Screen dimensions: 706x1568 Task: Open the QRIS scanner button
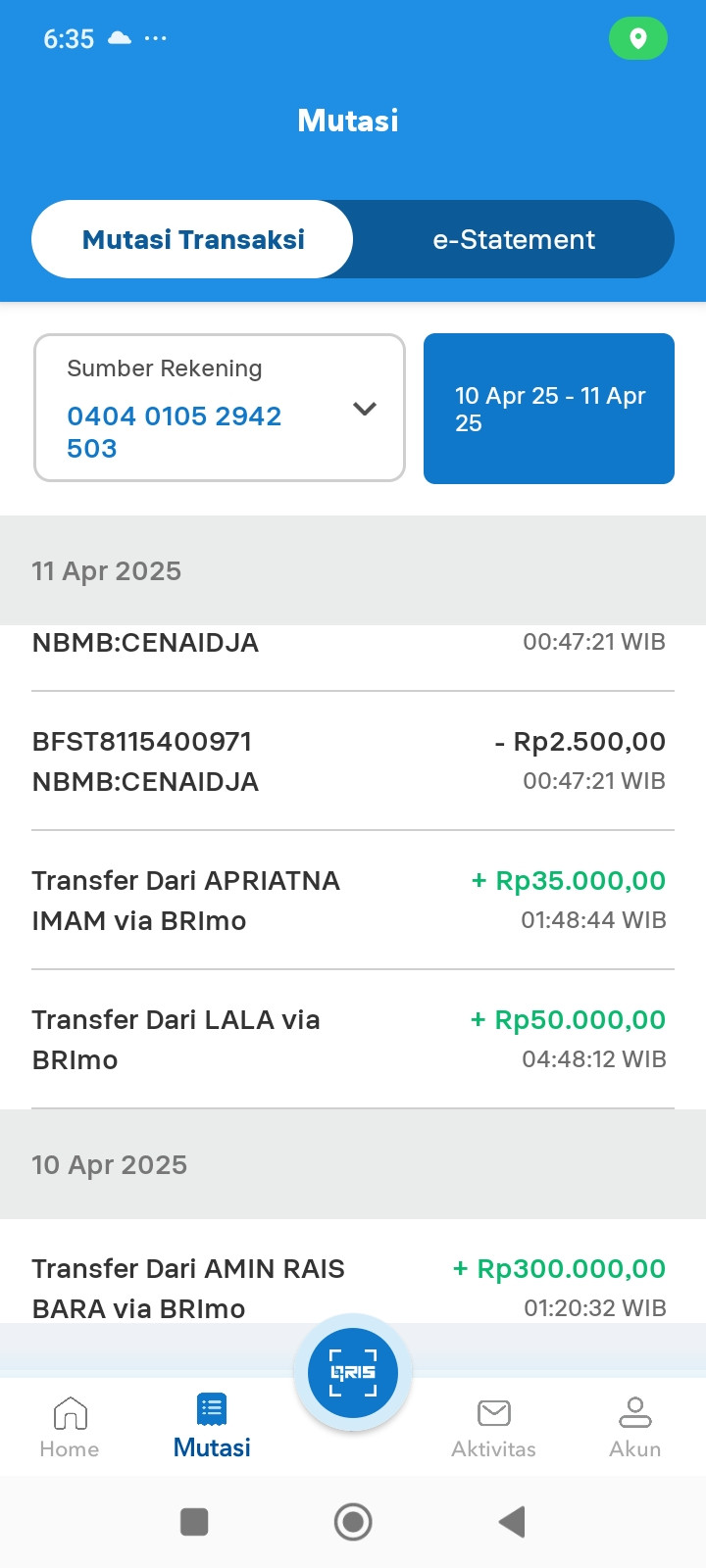(353, 1372)
